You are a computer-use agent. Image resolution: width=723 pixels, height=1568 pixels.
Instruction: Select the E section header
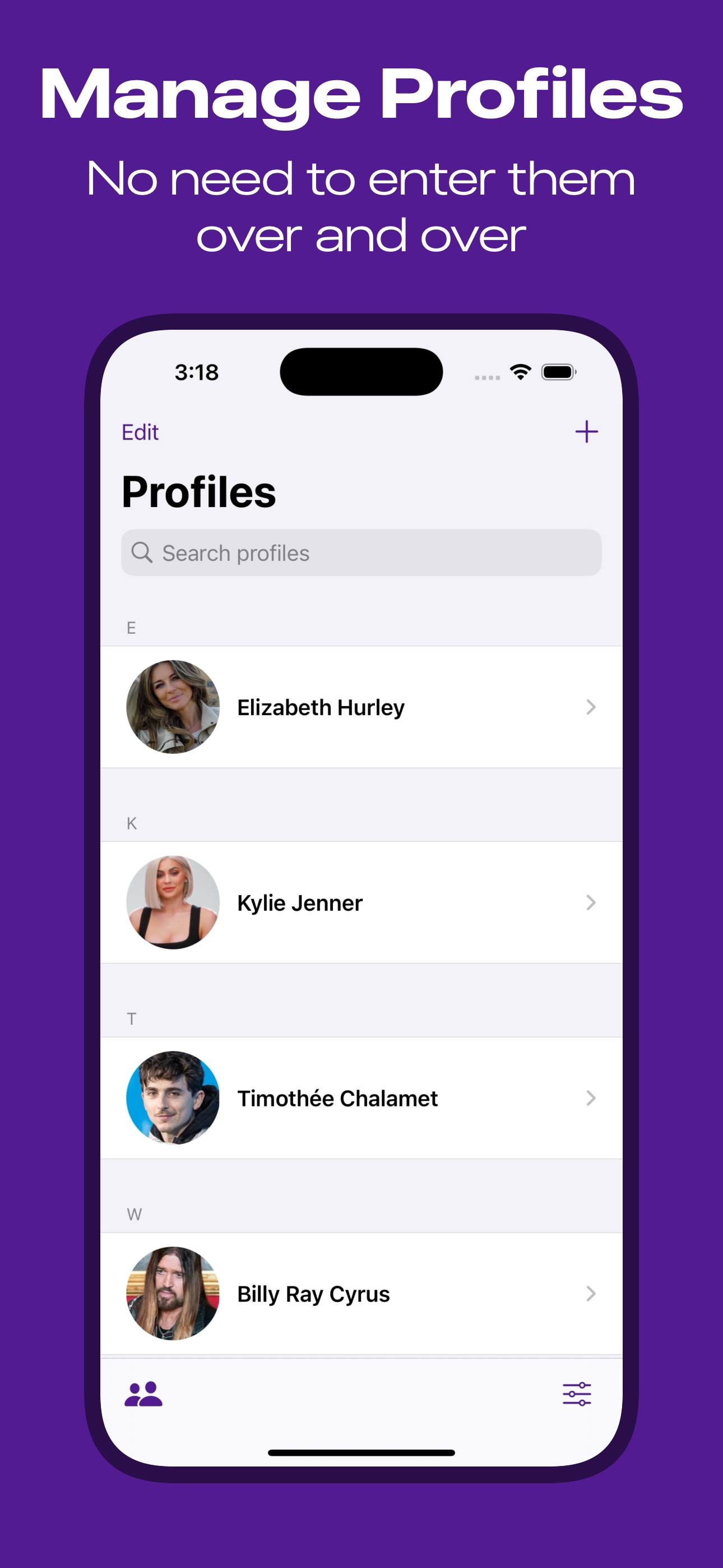(x=131, y=628)
